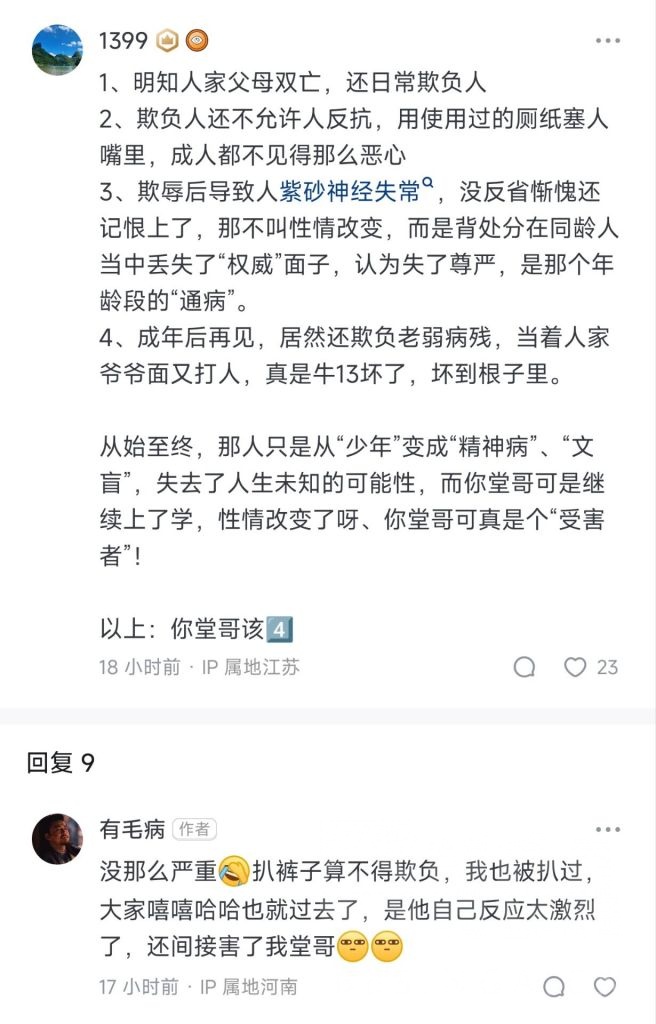Open username 有毛病's profile

131,829
